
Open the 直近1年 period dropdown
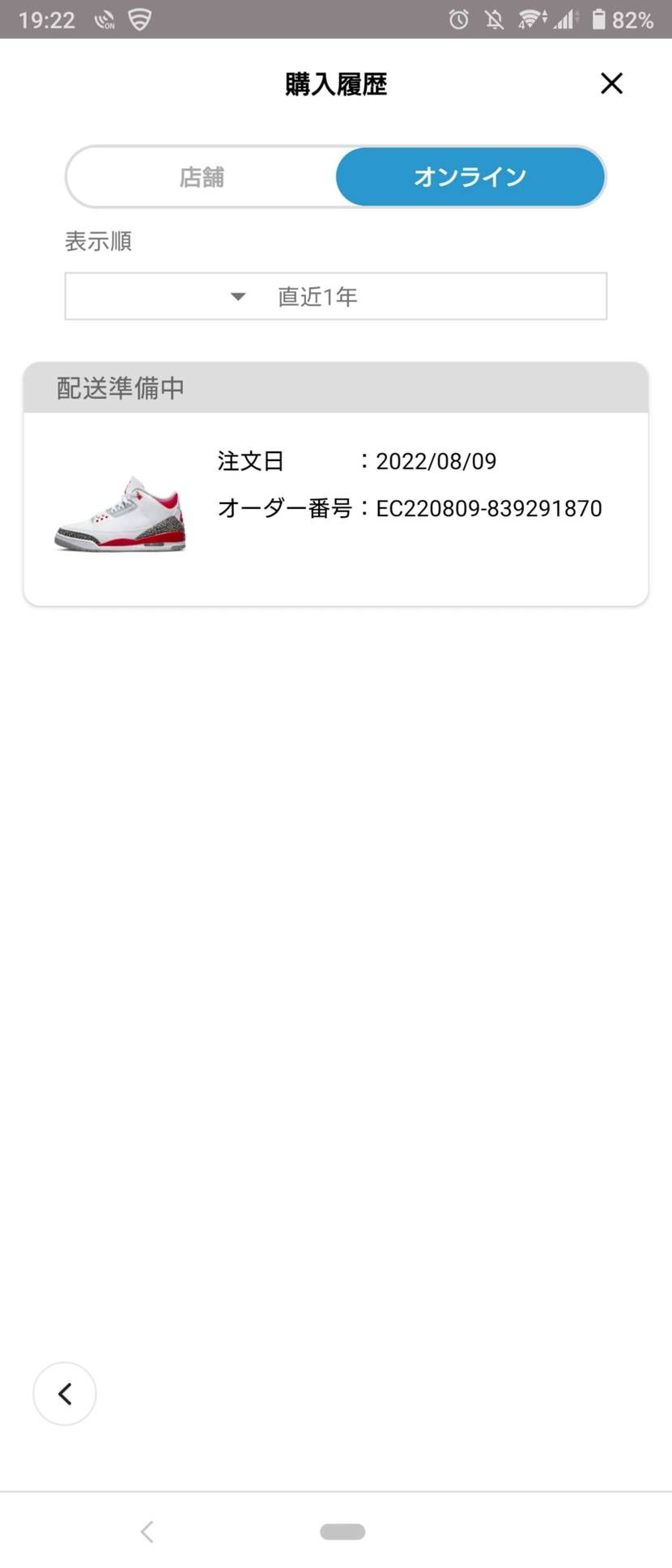[x=336, y=296]
